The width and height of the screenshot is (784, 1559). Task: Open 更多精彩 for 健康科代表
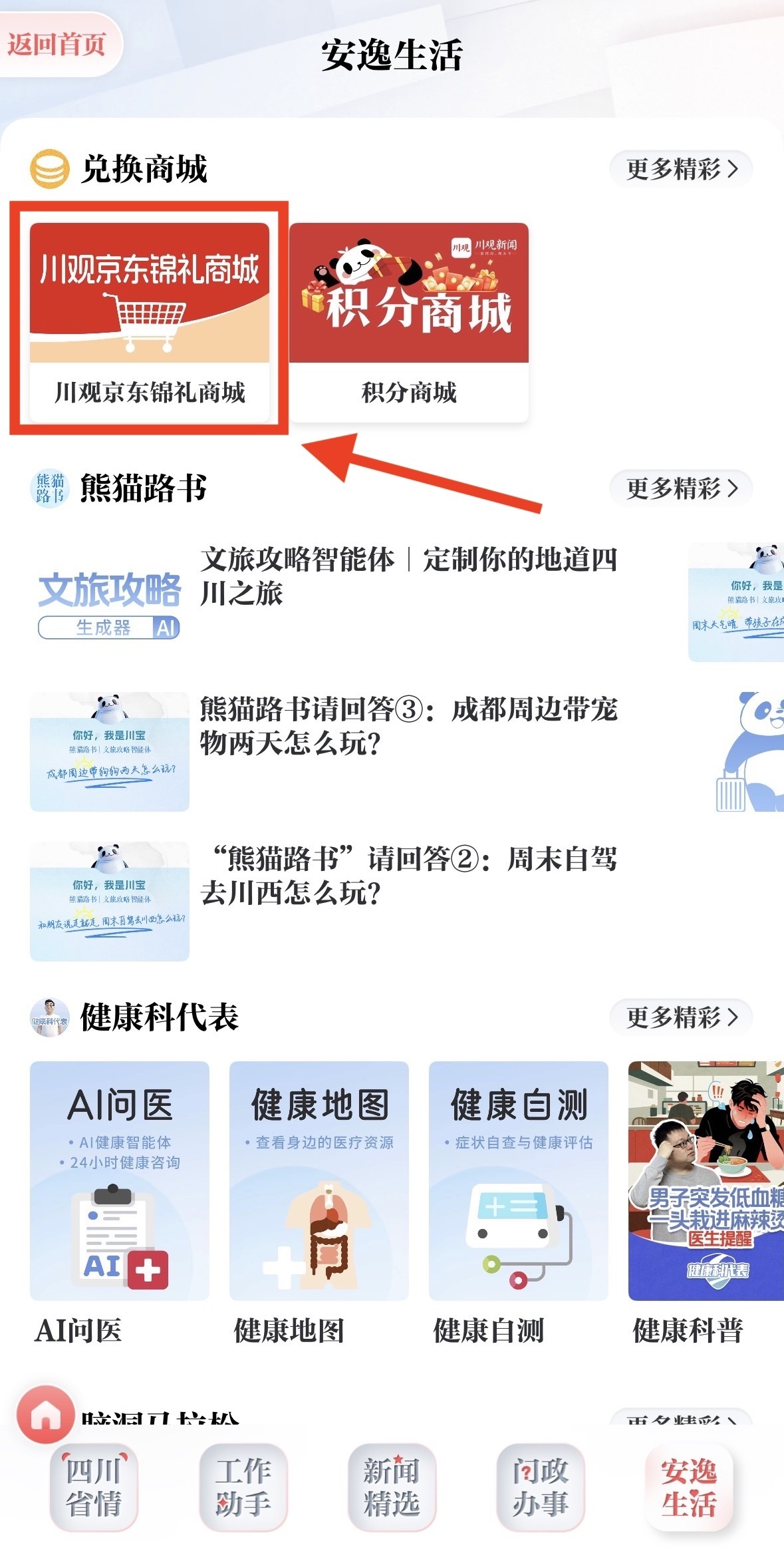680,1017
